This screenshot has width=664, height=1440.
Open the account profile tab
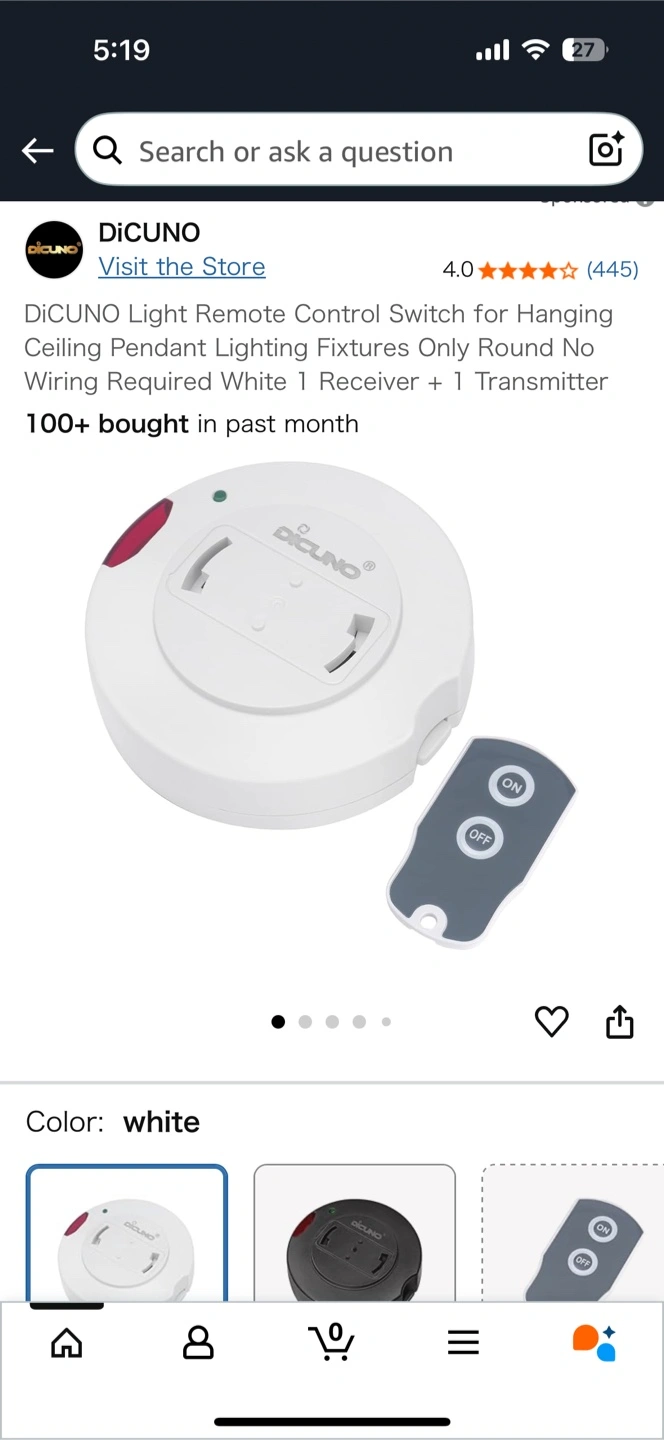[x=198, y=1342]
